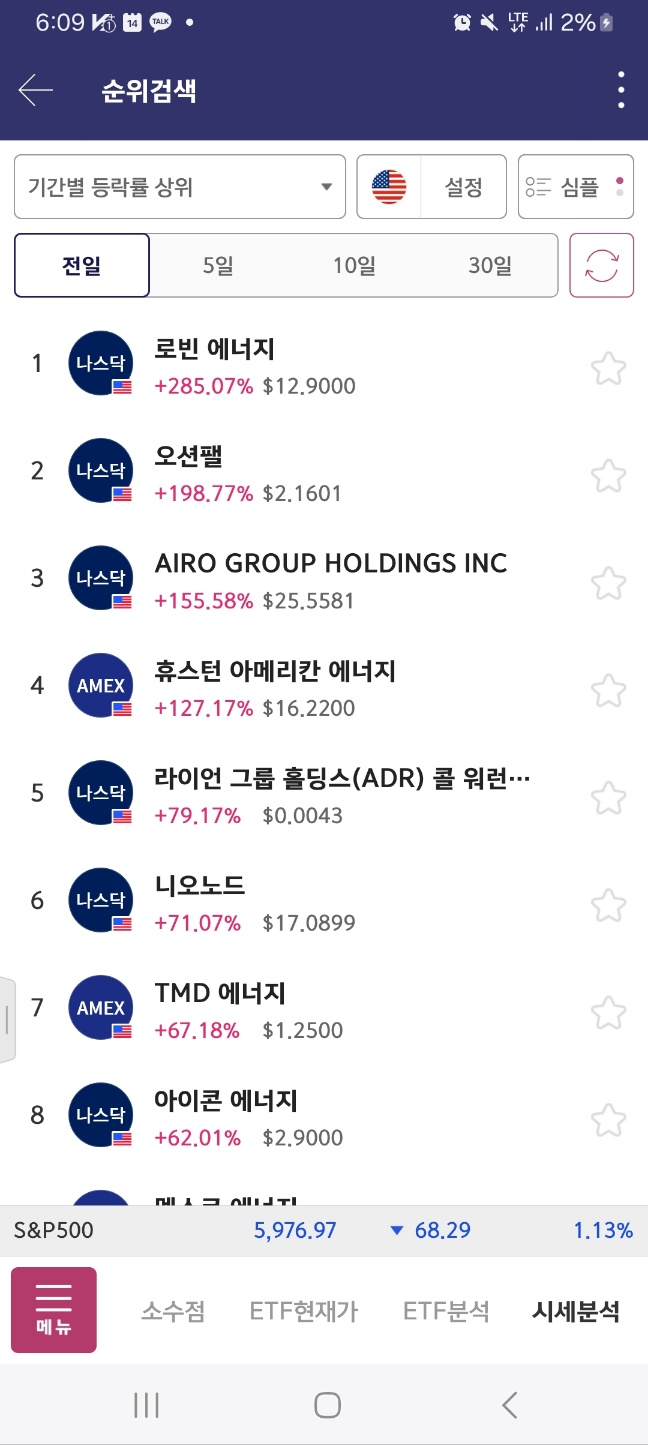Switch to the 5일 period tab
This screenshot has width=648, height=1445.
coord(218,266)
